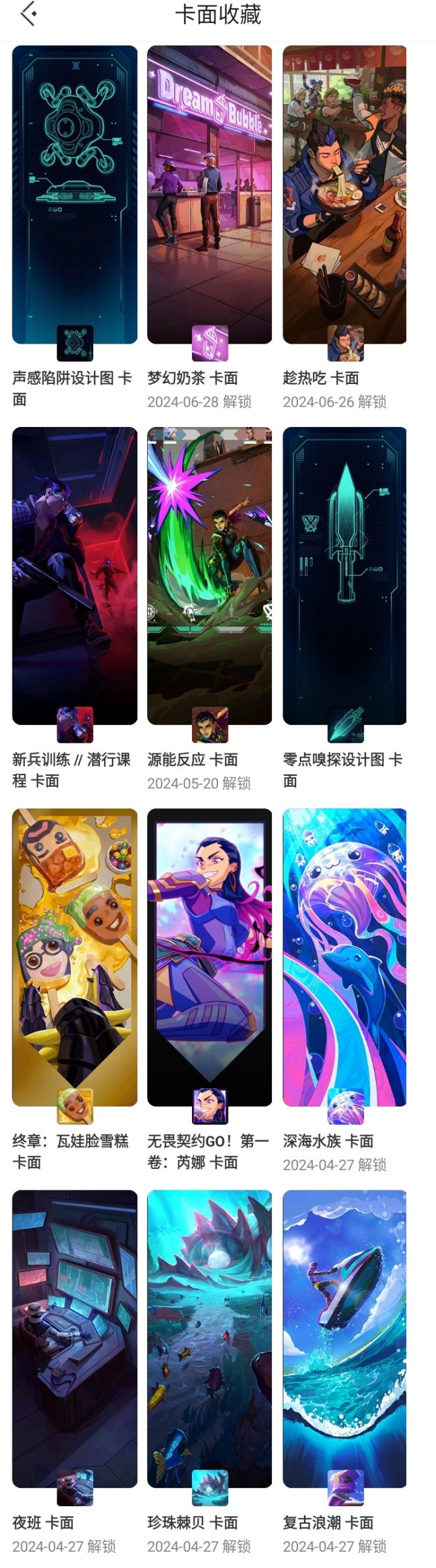This screenshot has height=1568, width=436.
Task: Open the 终章：瓦娃脸雪糕 card
Action: 75,957
